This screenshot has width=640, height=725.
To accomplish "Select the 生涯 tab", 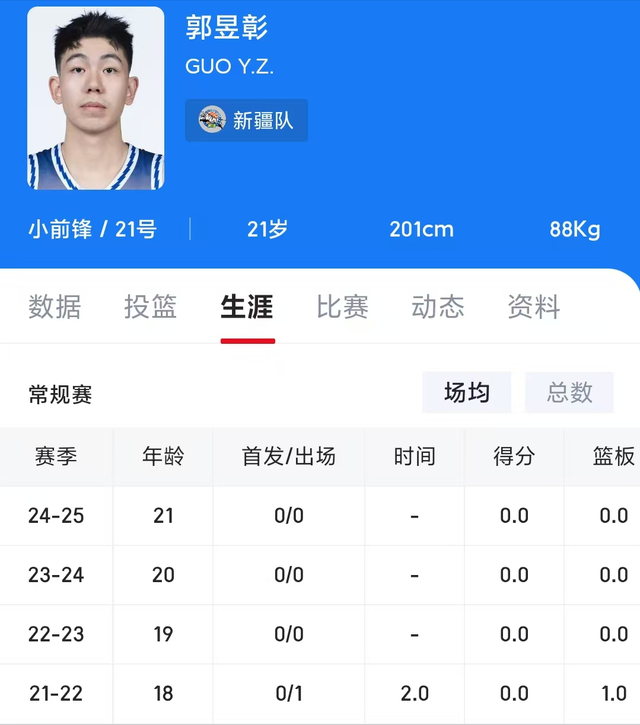I will point(247,307).
